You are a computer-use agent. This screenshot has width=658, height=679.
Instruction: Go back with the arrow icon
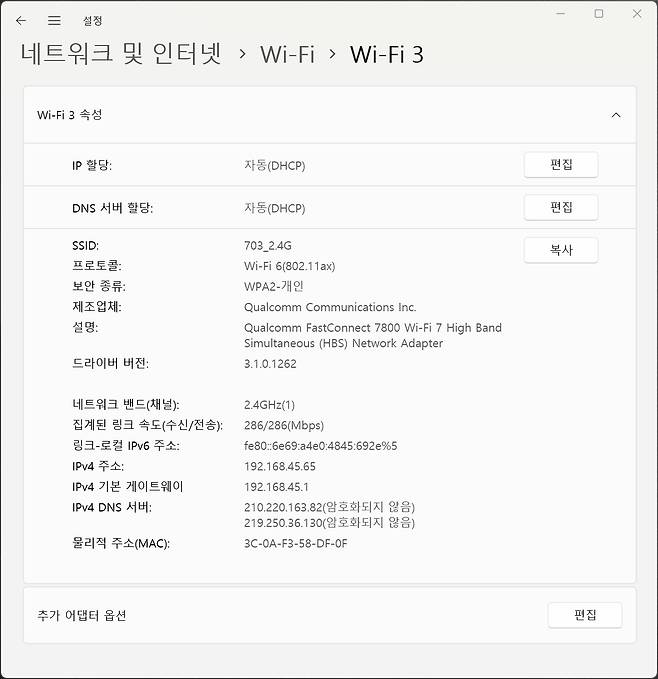(x=21, y=20)
